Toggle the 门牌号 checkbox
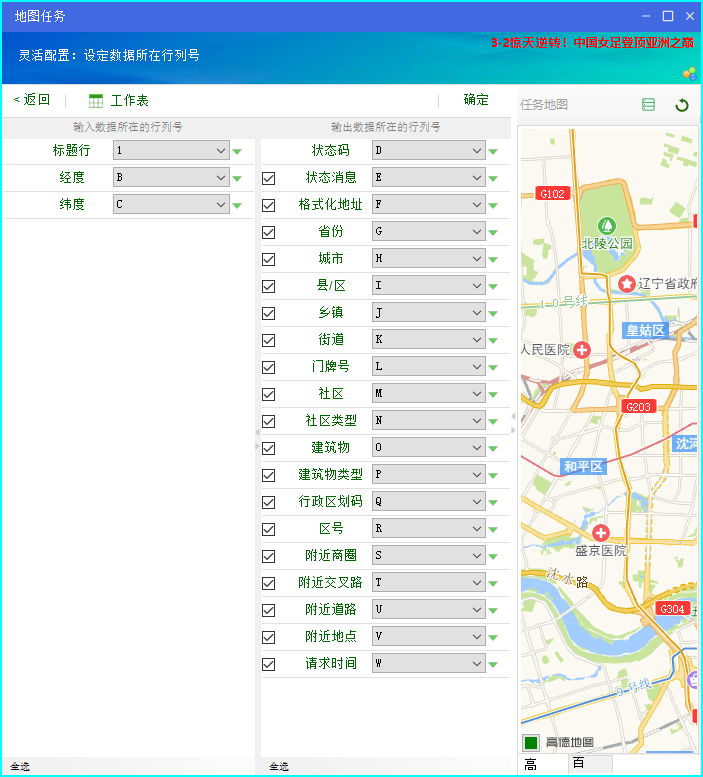703x777 pixels. coord(268,367)
